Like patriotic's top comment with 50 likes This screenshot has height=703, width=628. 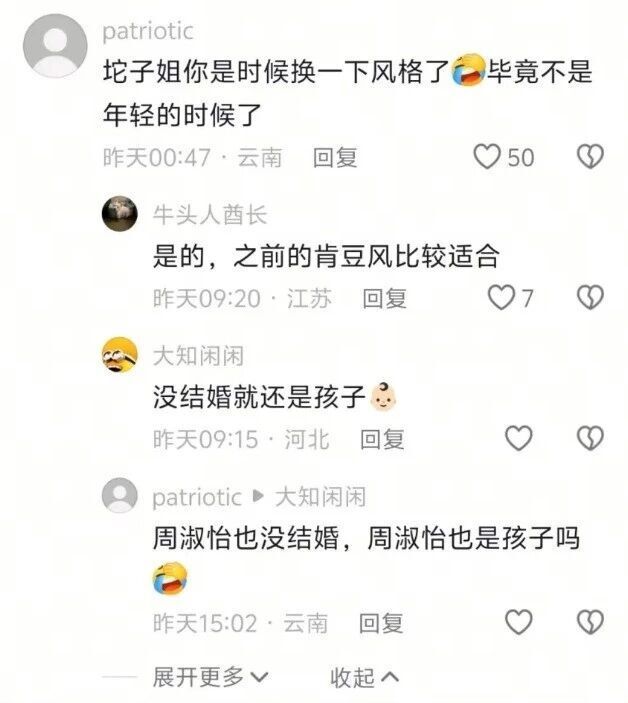click(x=487, y=157)
